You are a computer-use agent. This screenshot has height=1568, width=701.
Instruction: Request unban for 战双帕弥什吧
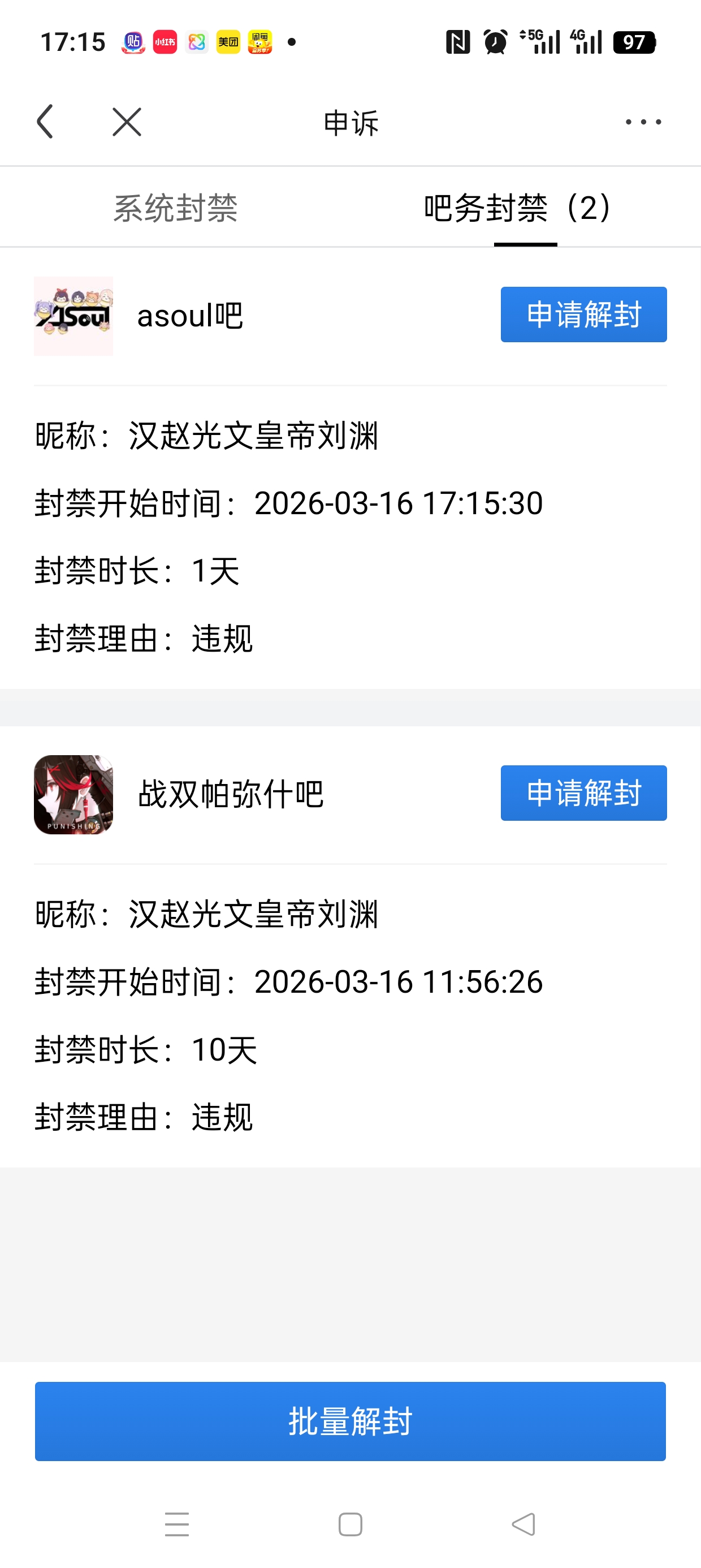pos(583,792)
